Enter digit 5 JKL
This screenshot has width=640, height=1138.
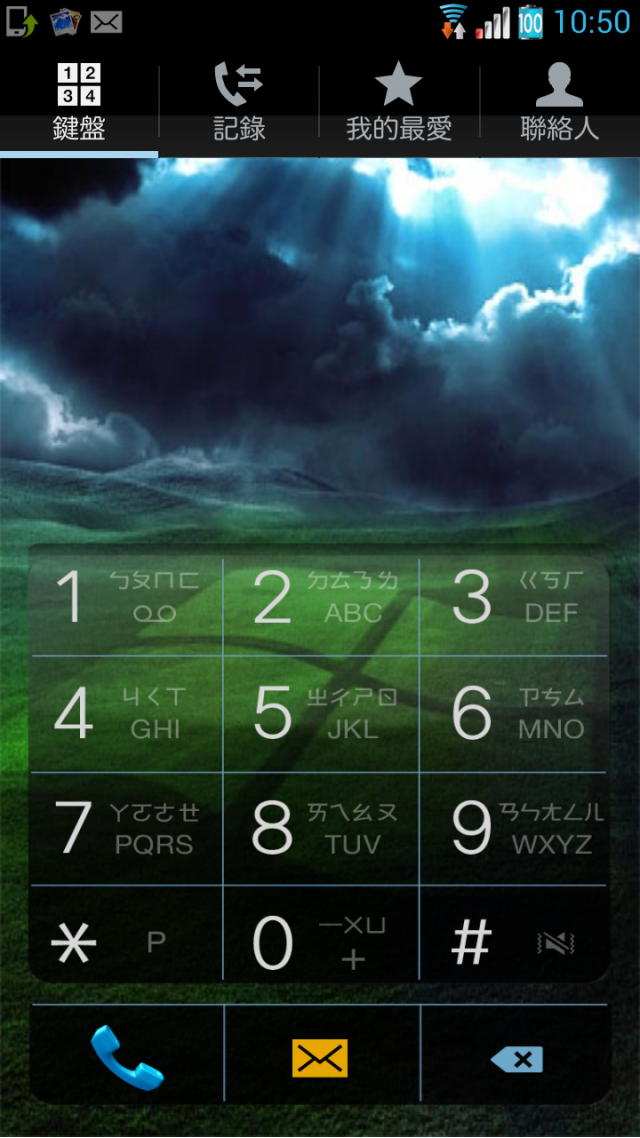[x=321, y=713]
